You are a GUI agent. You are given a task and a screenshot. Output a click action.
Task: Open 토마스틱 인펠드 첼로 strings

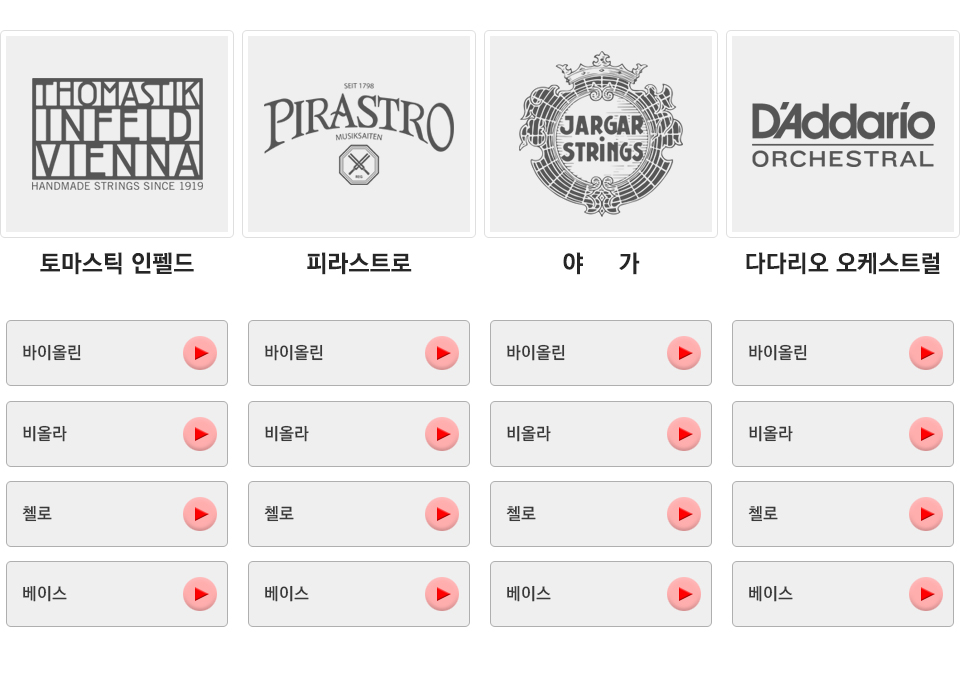click(117, 514)
